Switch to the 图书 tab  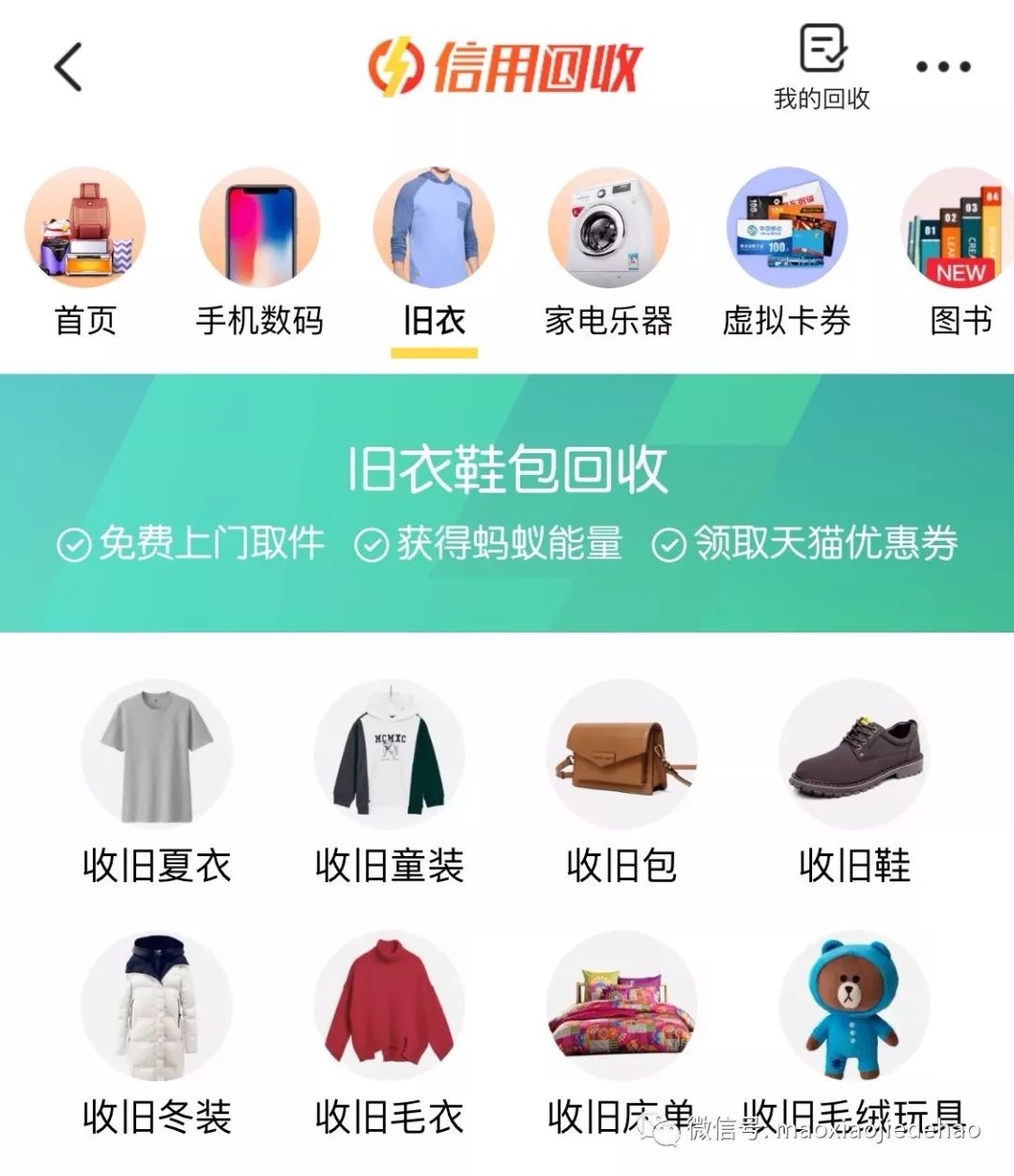coord(960,253)
